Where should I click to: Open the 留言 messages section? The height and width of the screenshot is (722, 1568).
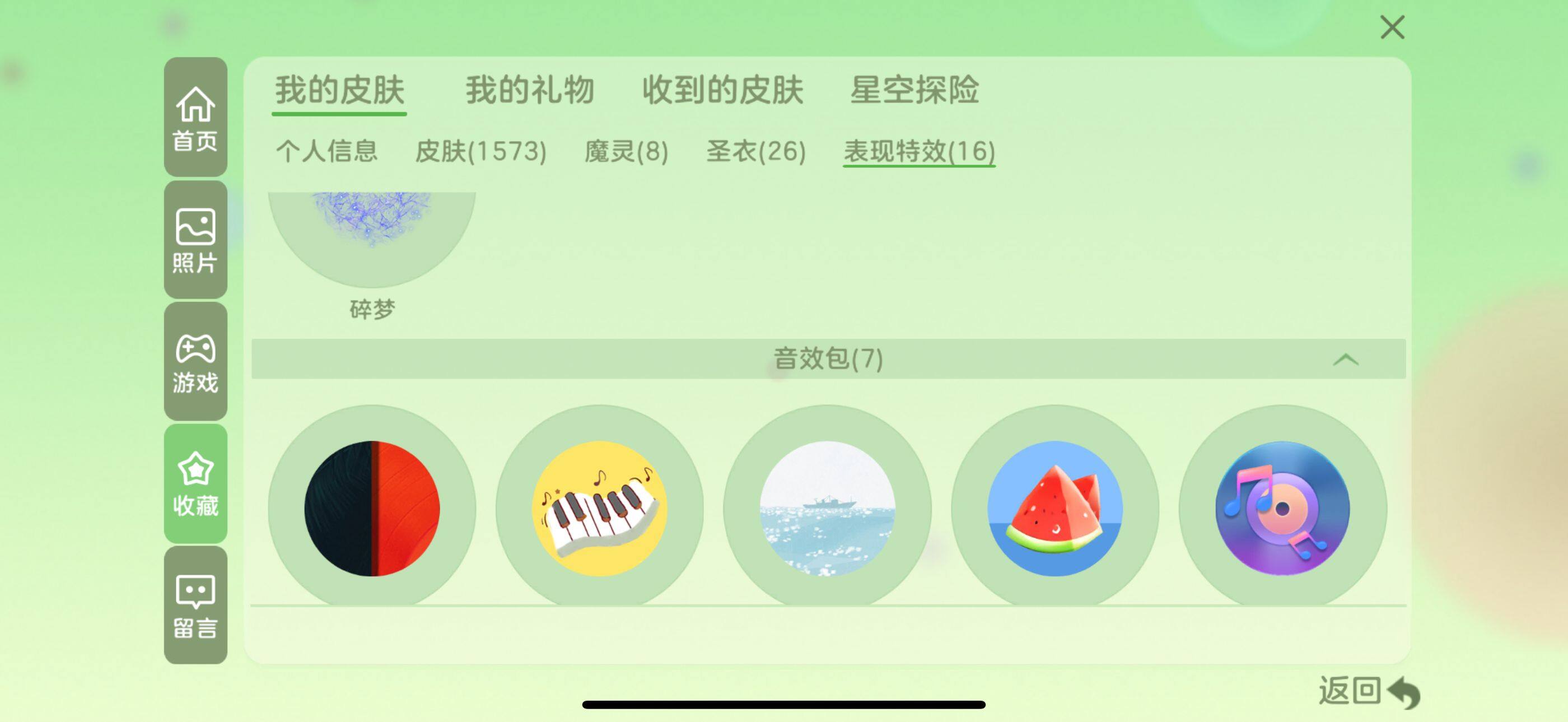(x=195, y=605)
